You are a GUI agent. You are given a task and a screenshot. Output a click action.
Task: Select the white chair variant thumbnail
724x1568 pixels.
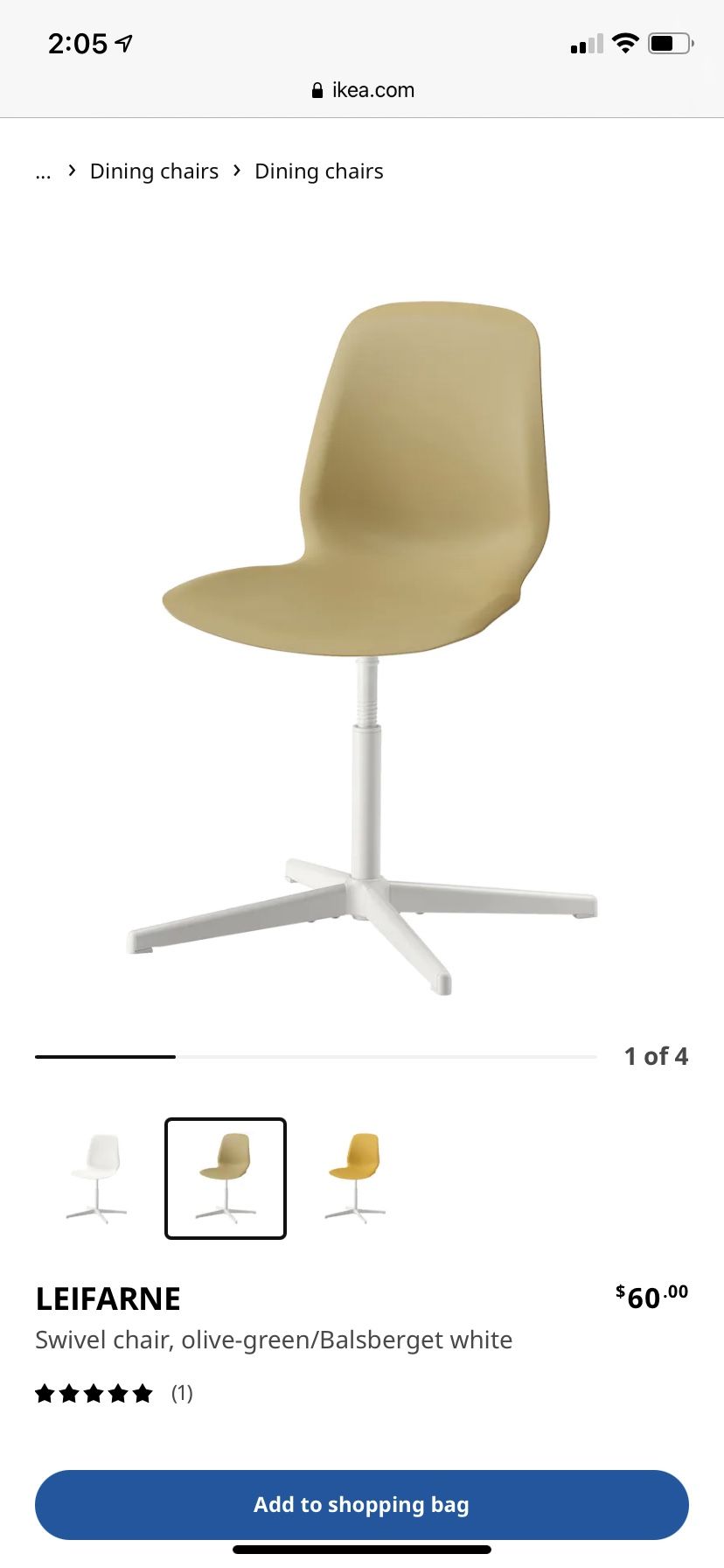click(x=96, y=1178)
